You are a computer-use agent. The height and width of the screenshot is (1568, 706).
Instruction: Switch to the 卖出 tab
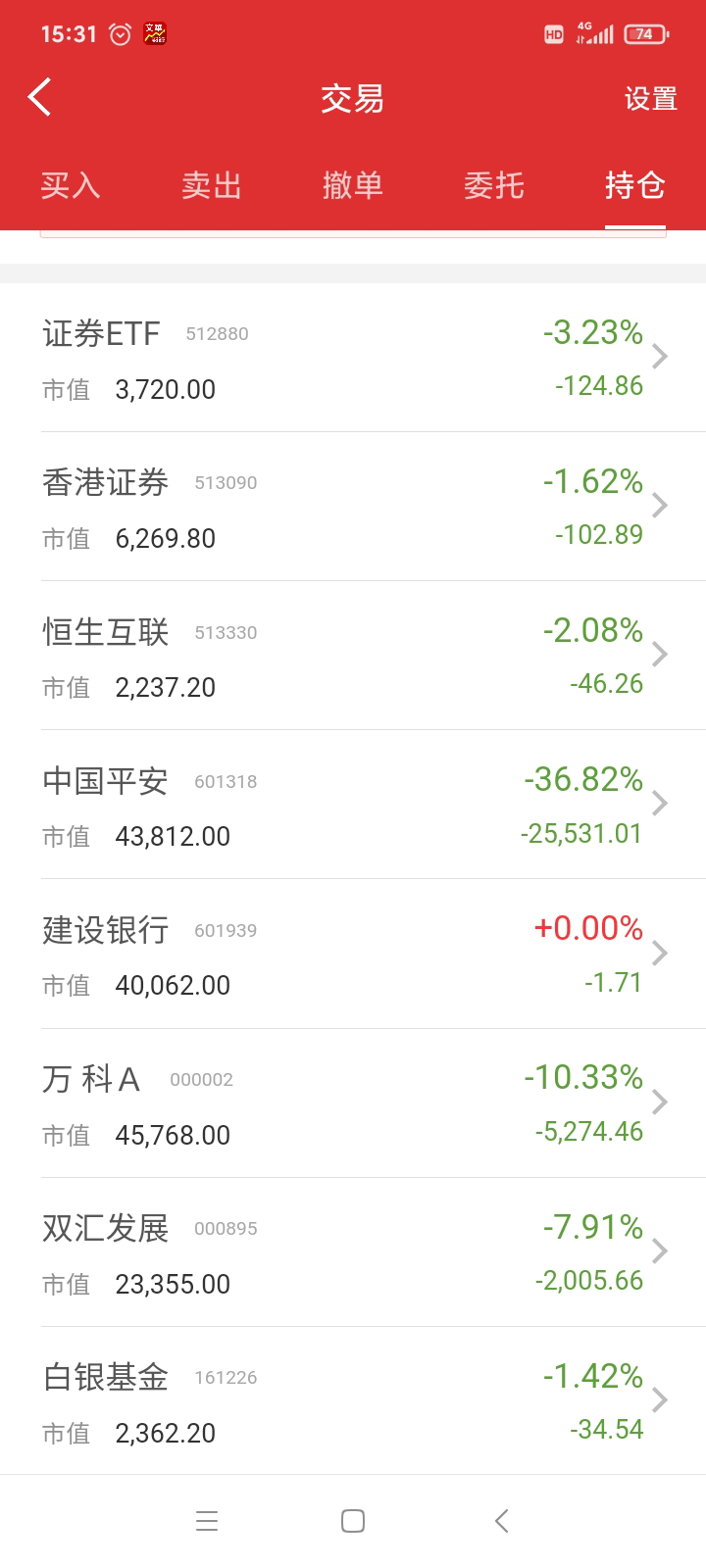click(212, 185)
